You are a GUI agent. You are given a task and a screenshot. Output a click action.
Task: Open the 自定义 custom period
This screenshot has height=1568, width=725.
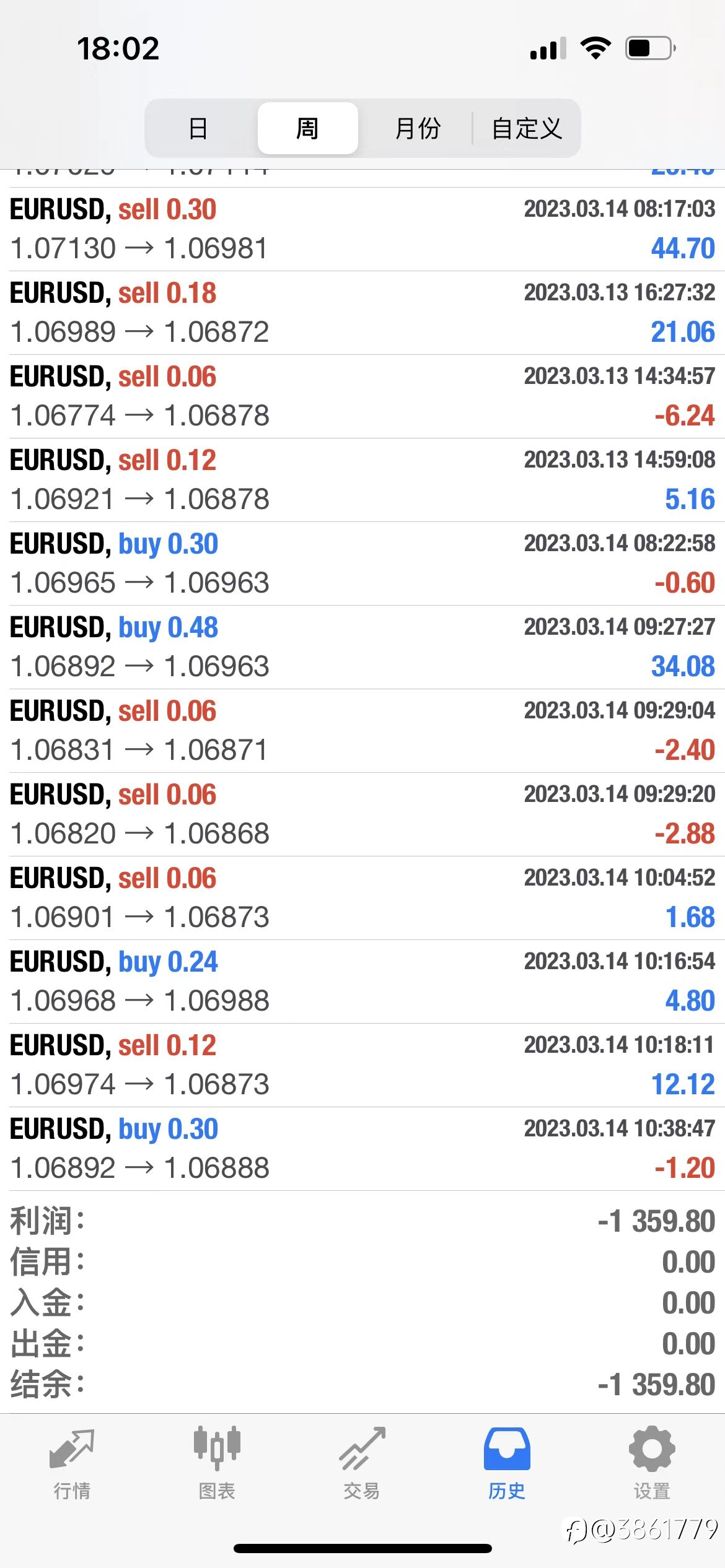point(527,128)
